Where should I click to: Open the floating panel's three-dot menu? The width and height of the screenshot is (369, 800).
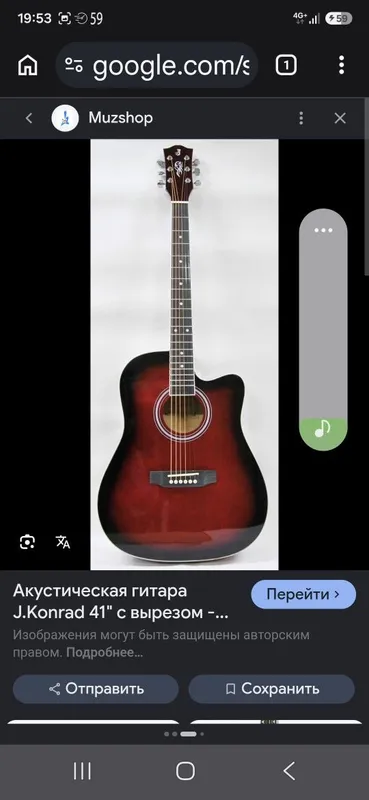pos(323,230)
